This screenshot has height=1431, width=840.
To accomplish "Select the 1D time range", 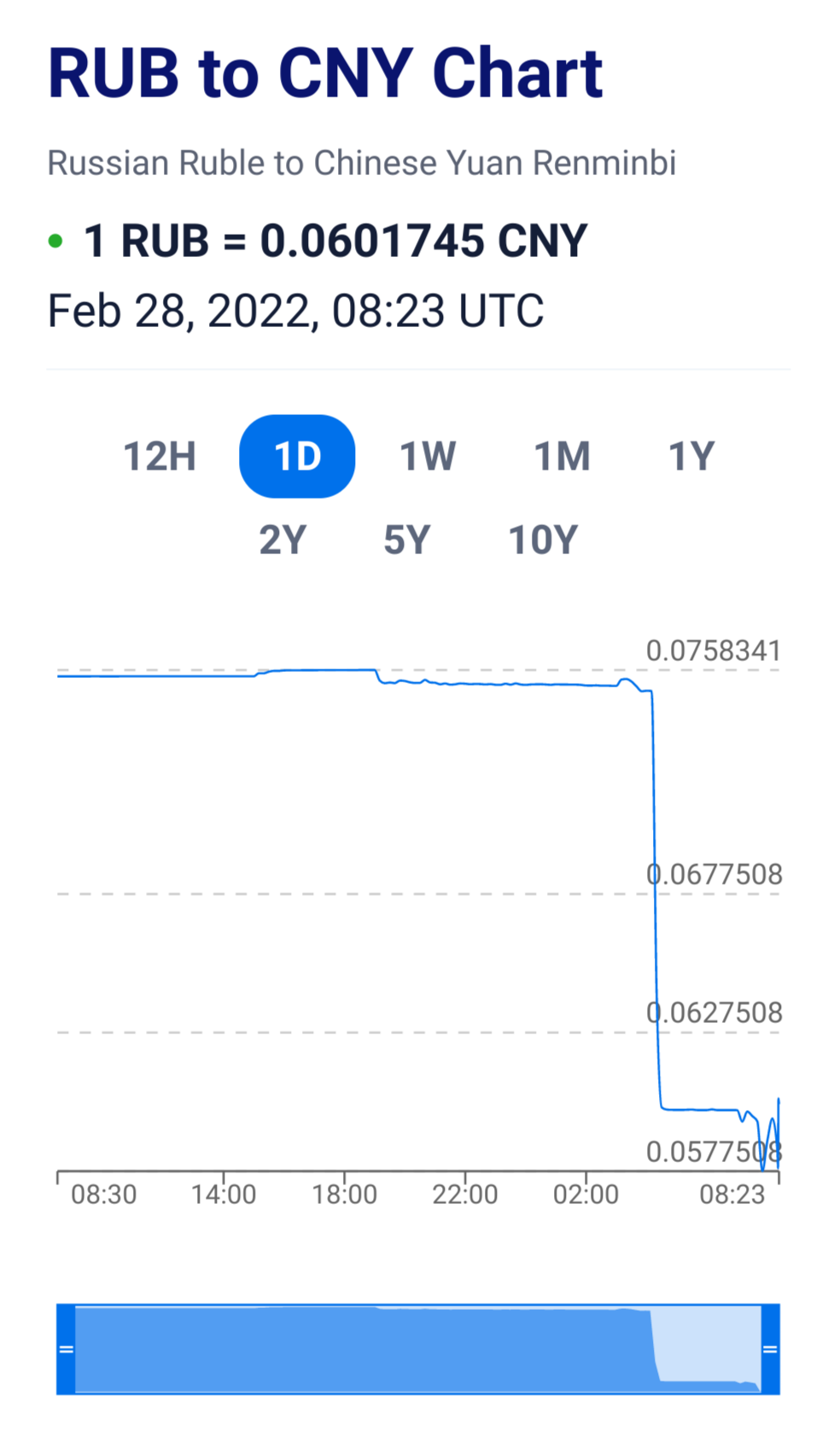I will (x=297, y=456).
